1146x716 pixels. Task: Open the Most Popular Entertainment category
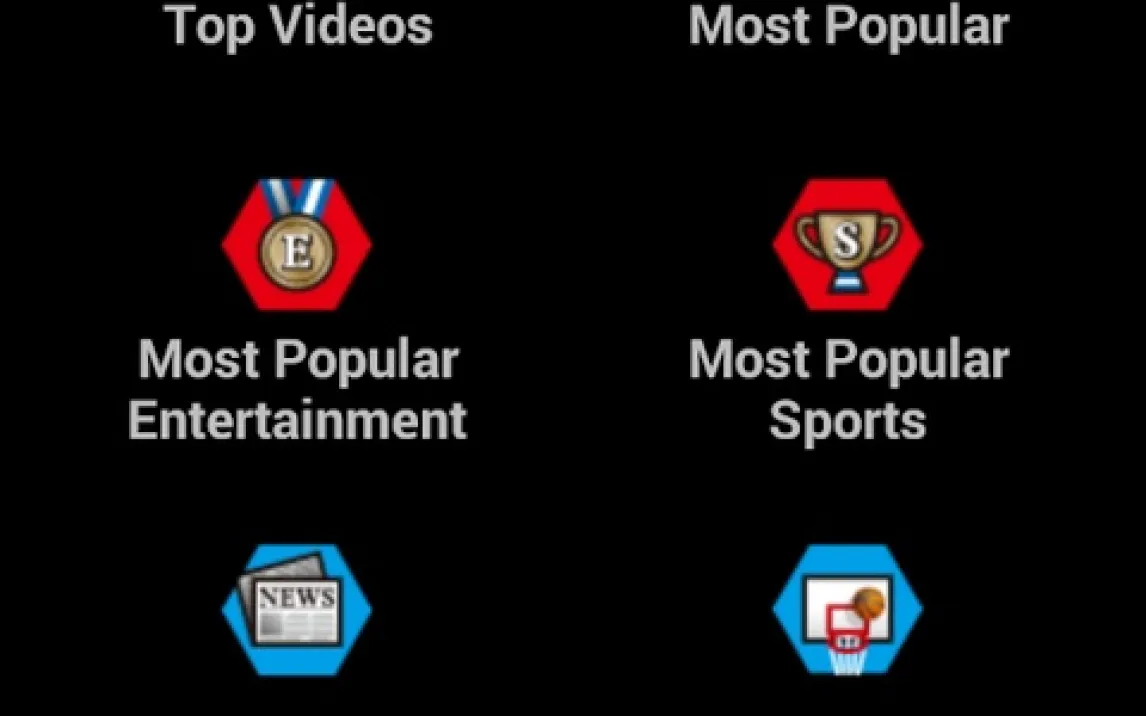click(296, 246)
